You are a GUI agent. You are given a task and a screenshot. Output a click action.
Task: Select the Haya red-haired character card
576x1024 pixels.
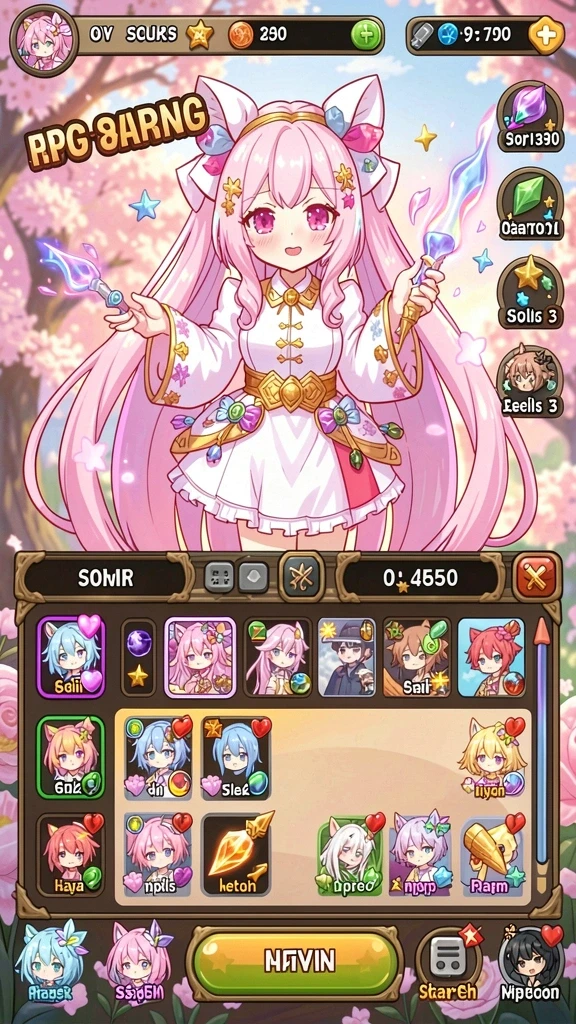(71, 854)
